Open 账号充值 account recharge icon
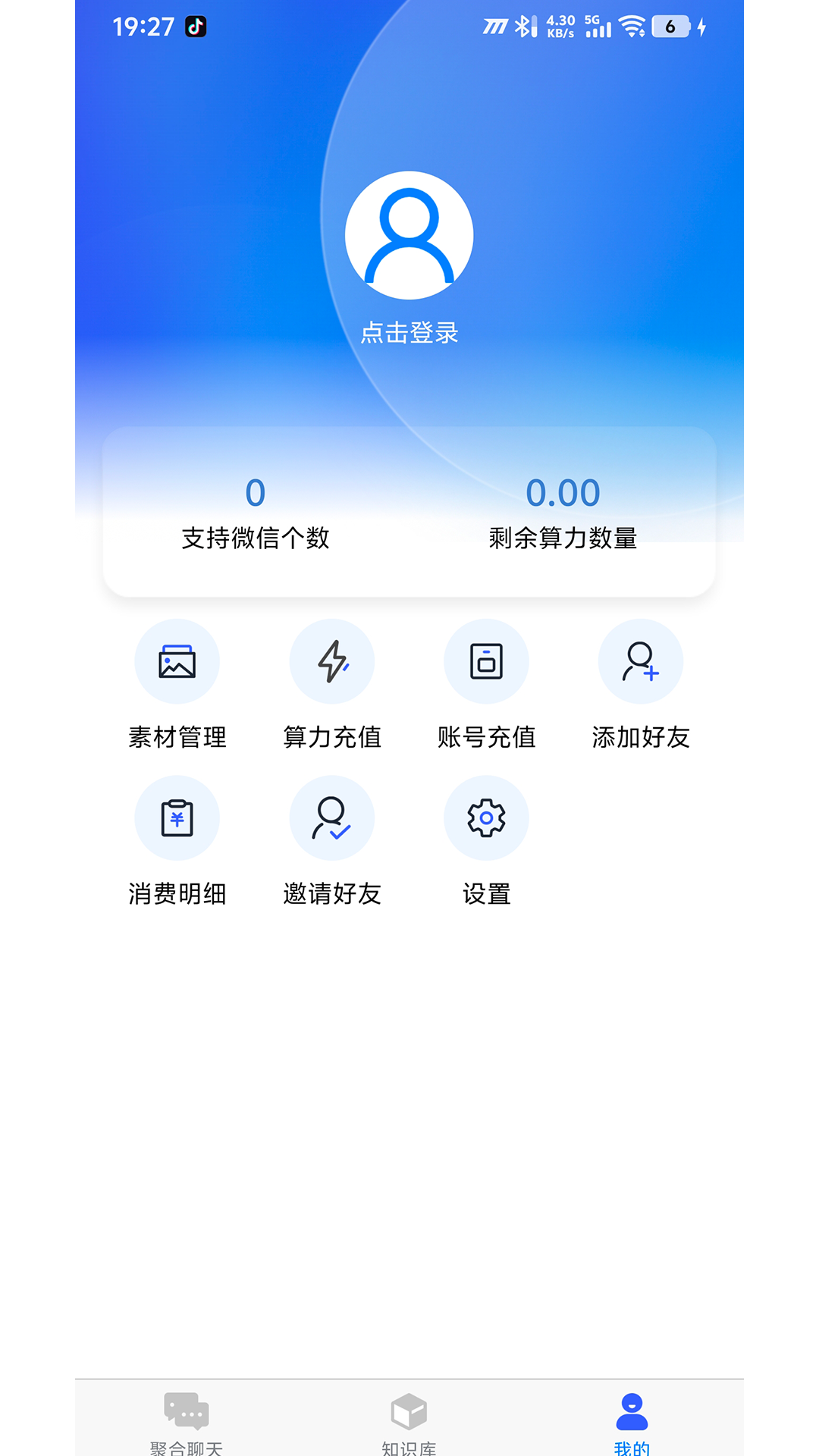 [486, 661]
